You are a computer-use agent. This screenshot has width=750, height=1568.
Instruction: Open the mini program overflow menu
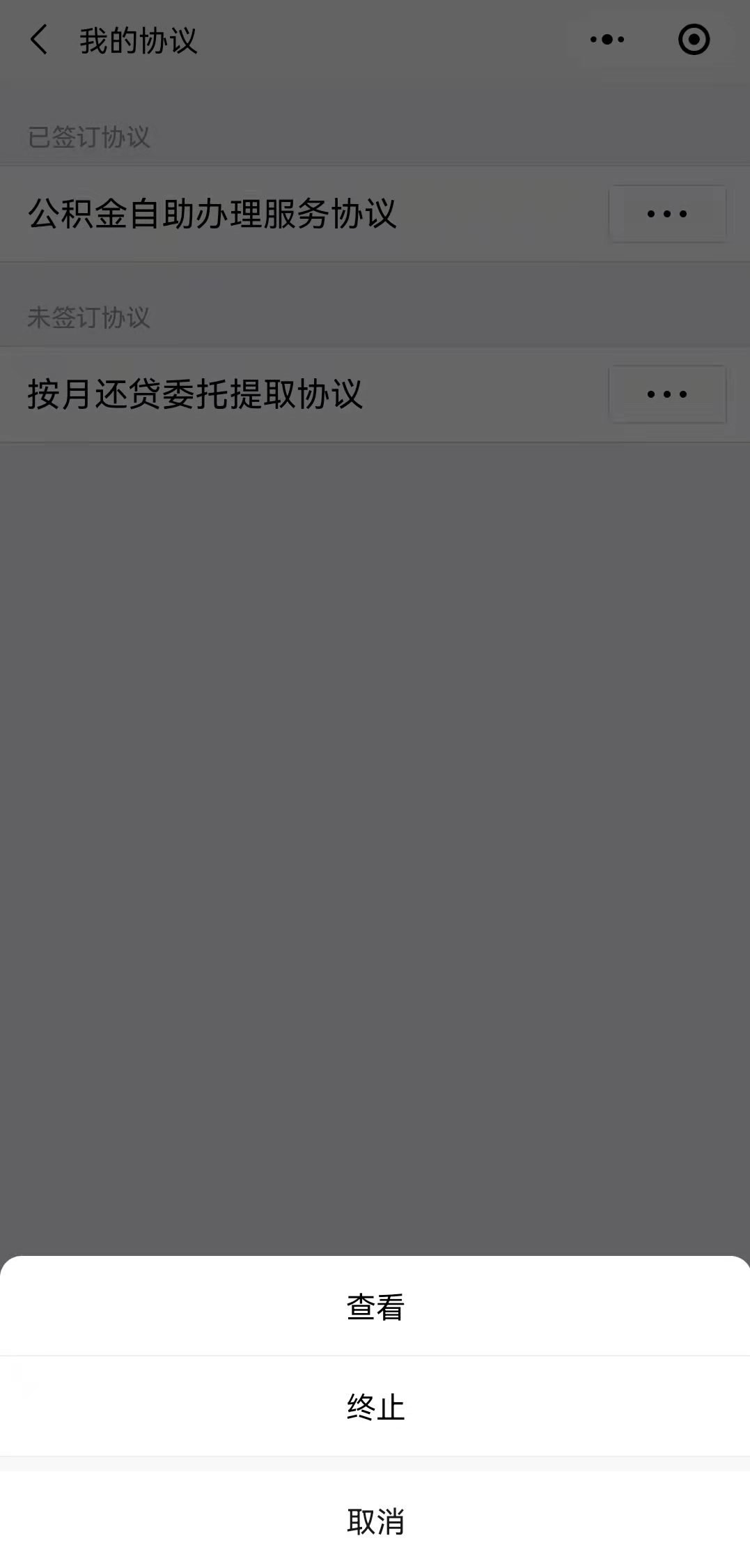pyautogui.click(x=607, y=40)
